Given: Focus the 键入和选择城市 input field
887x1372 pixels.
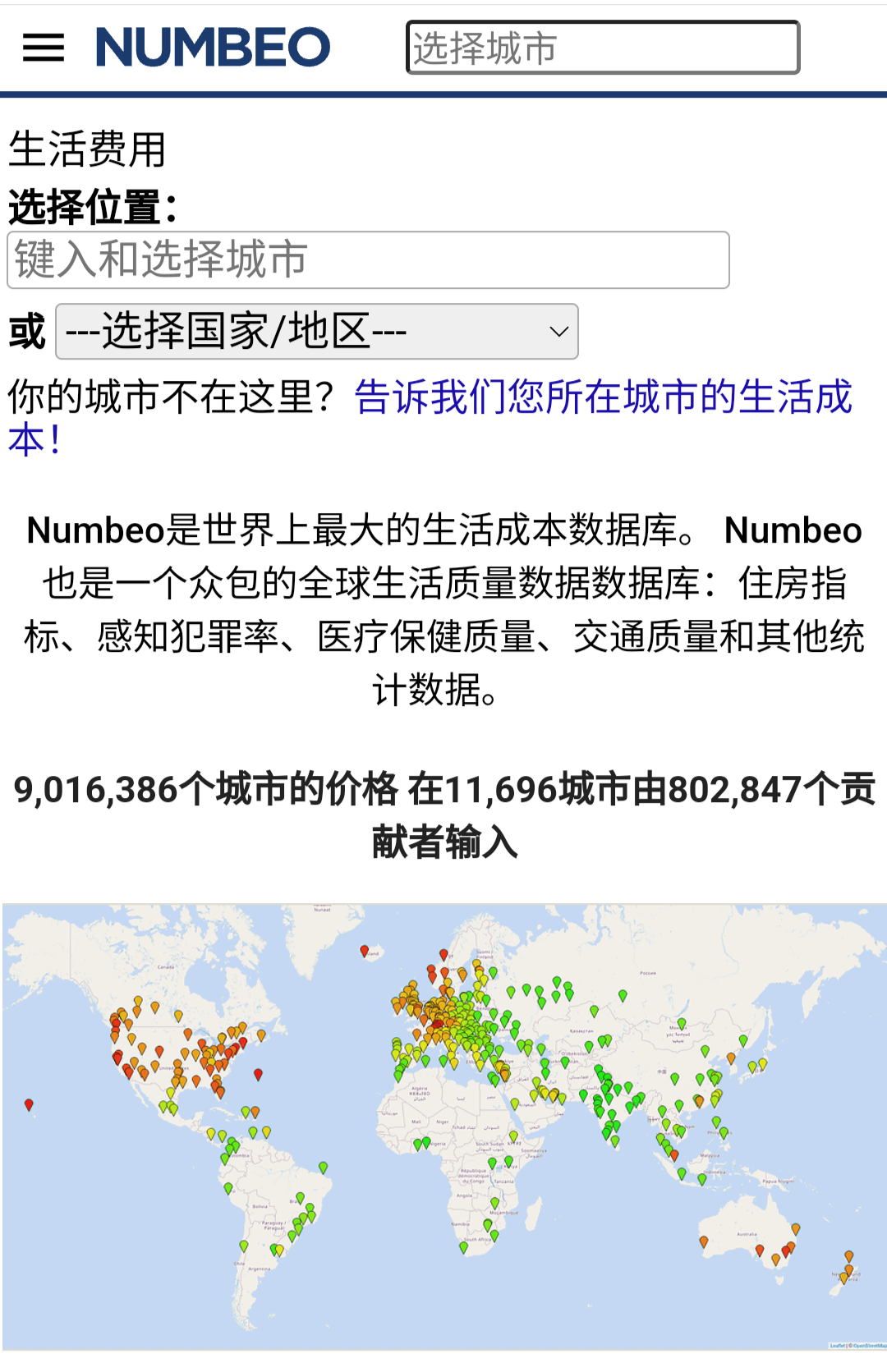Looking at the screenshot, I should click(x=368, y=260).
